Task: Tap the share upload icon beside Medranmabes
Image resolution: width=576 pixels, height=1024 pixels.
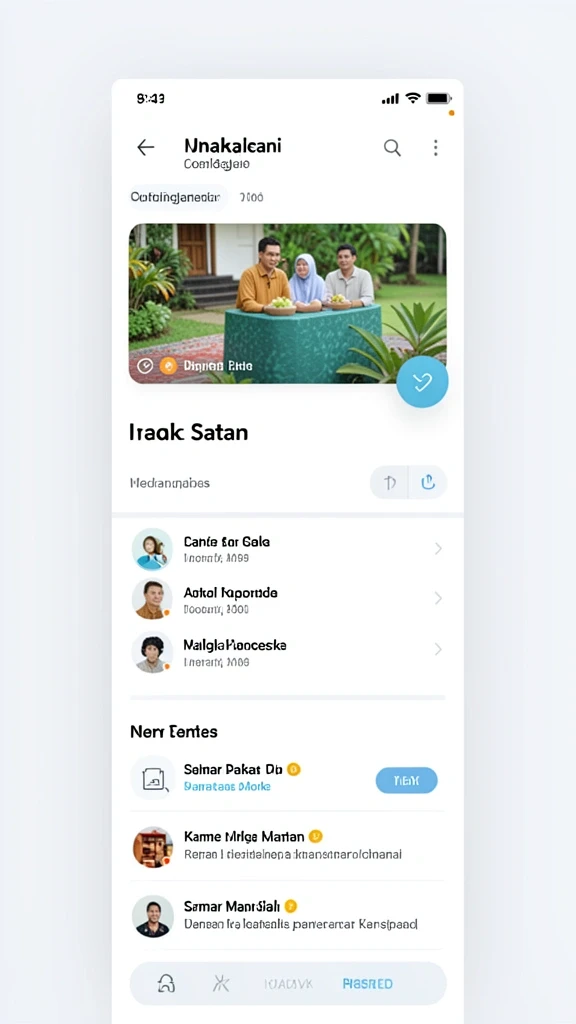Action: coord(428,483)
